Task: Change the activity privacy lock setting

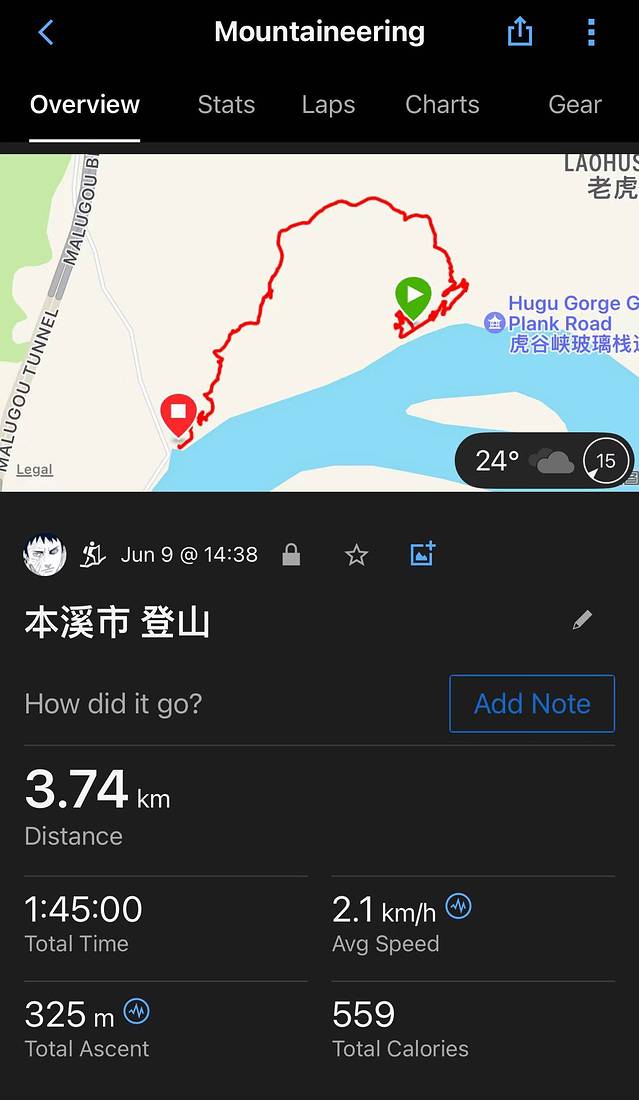Action: click(x=291, y=555)
